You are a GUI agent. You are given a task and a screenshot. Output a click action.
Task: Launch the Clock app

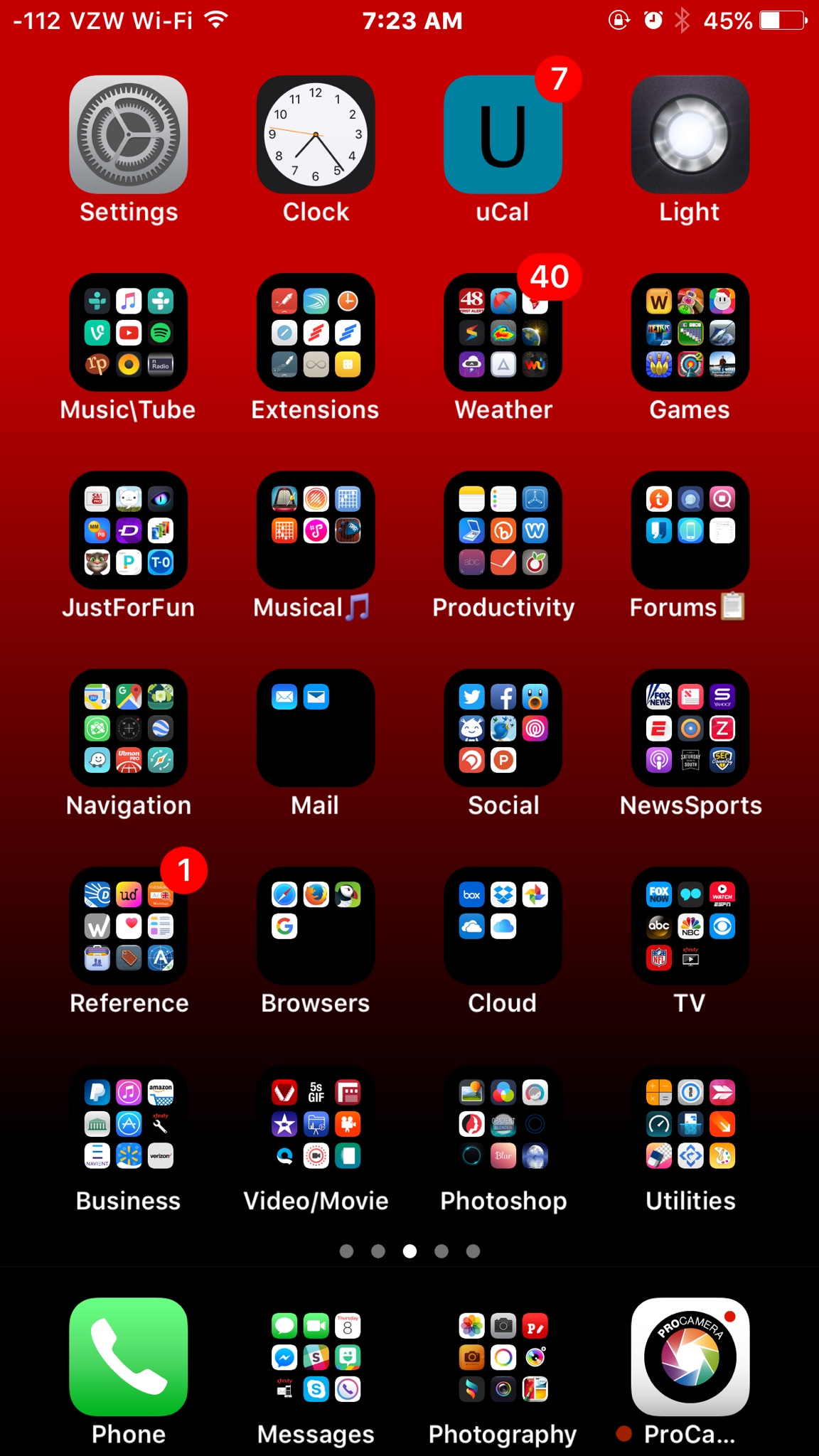click(x=316, y=135)
